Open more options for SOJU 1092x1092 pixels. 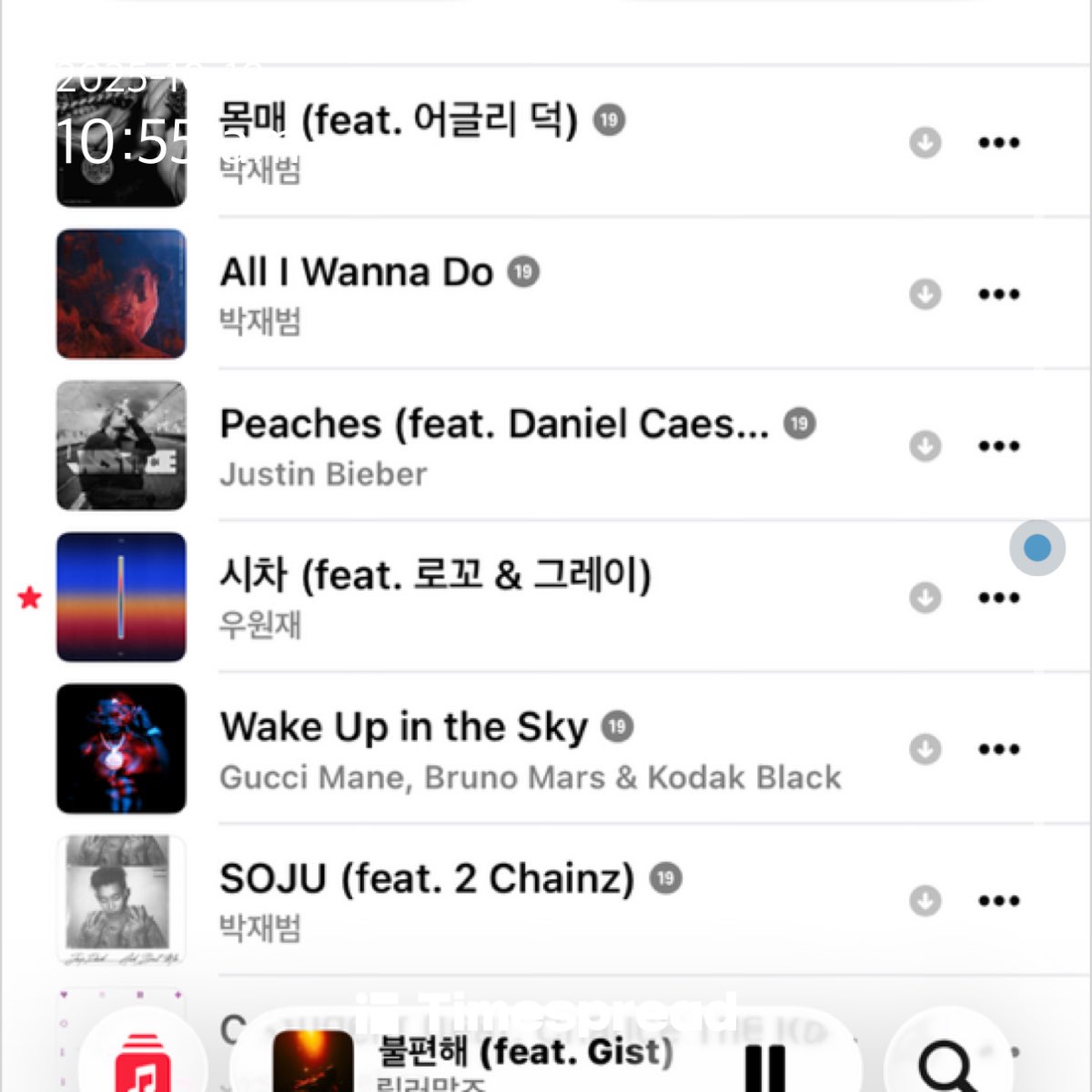[998, 901]
